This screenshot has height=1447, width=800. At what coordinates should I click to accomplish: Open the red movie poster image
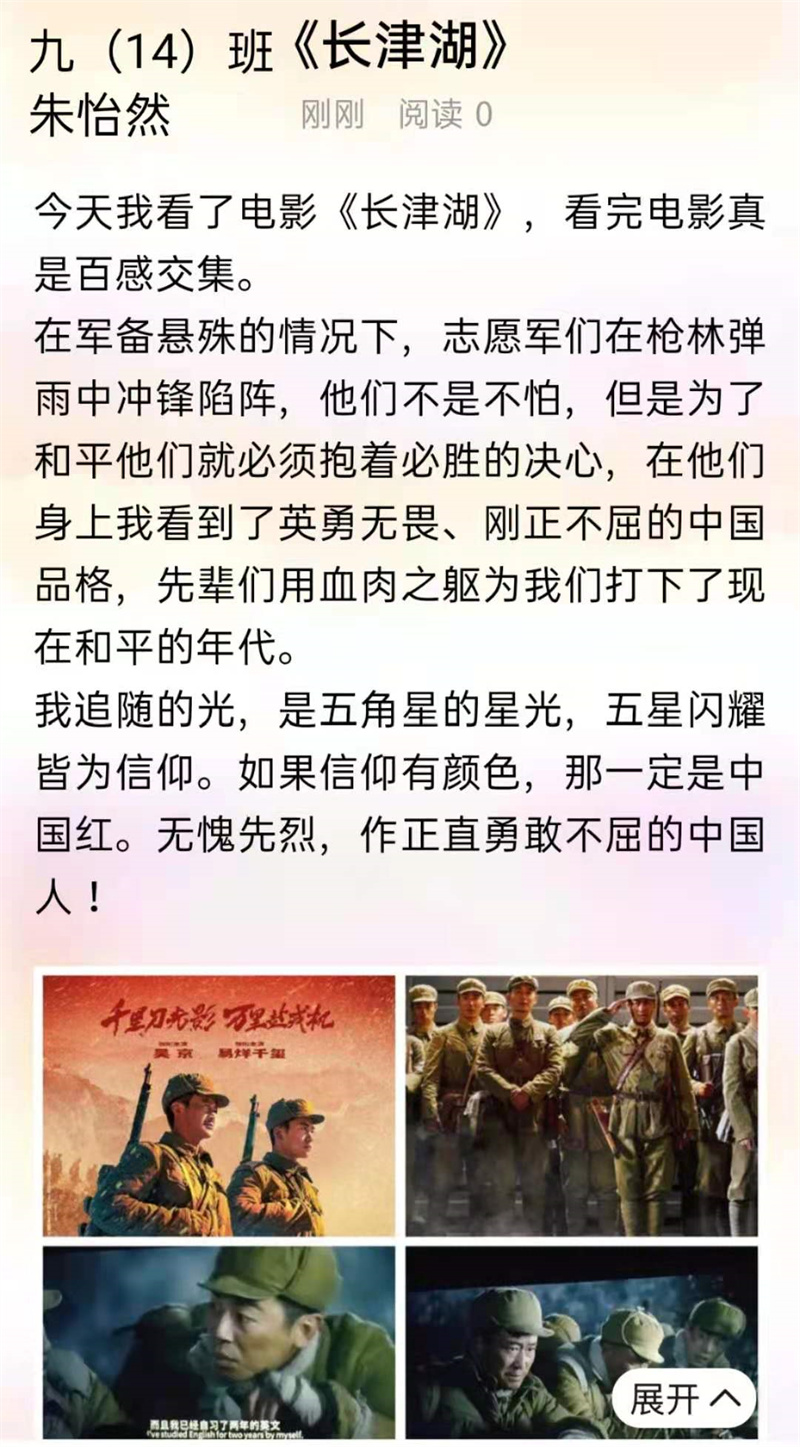pos(219,1105)
